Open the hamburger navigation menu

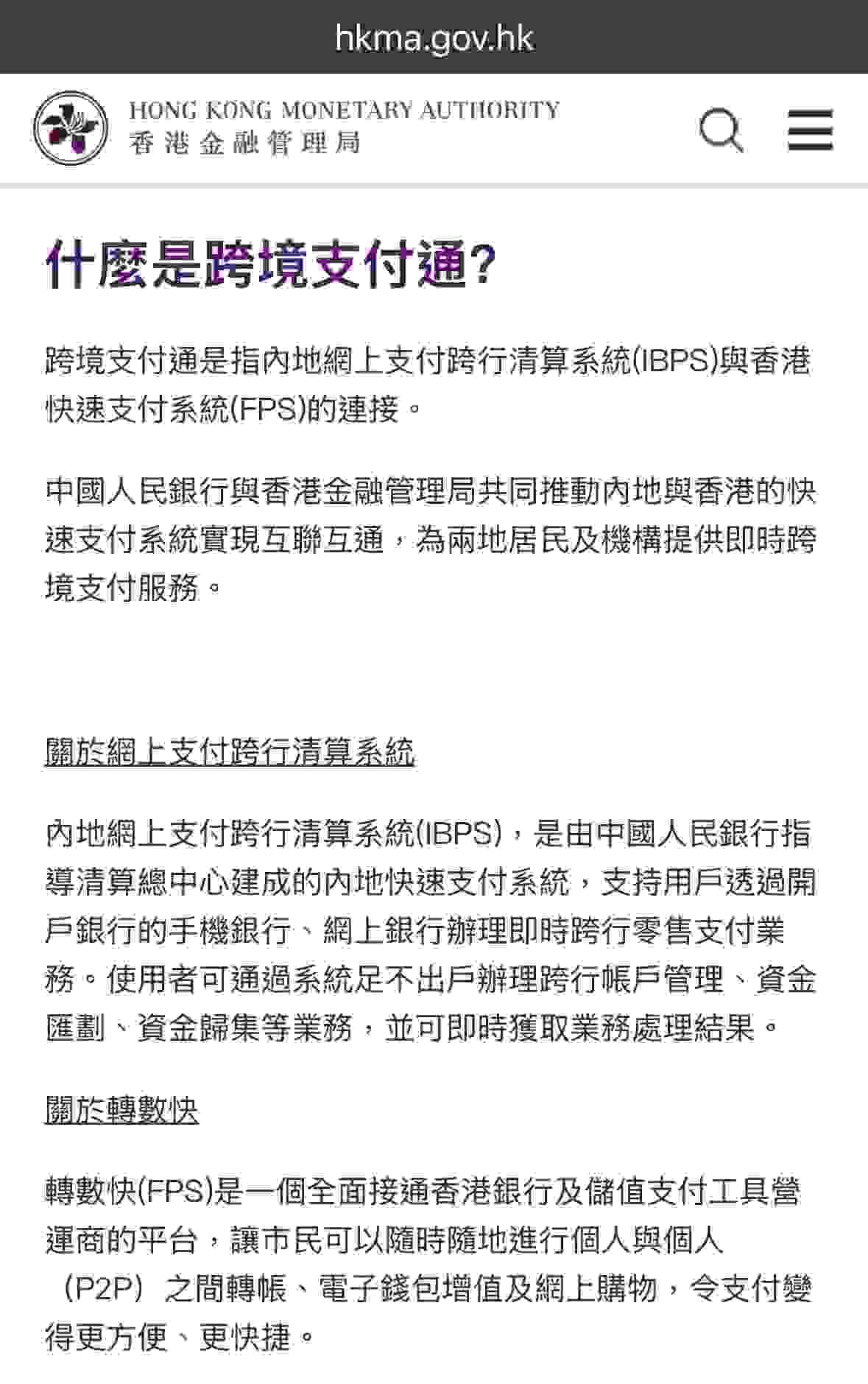[810, 130]
